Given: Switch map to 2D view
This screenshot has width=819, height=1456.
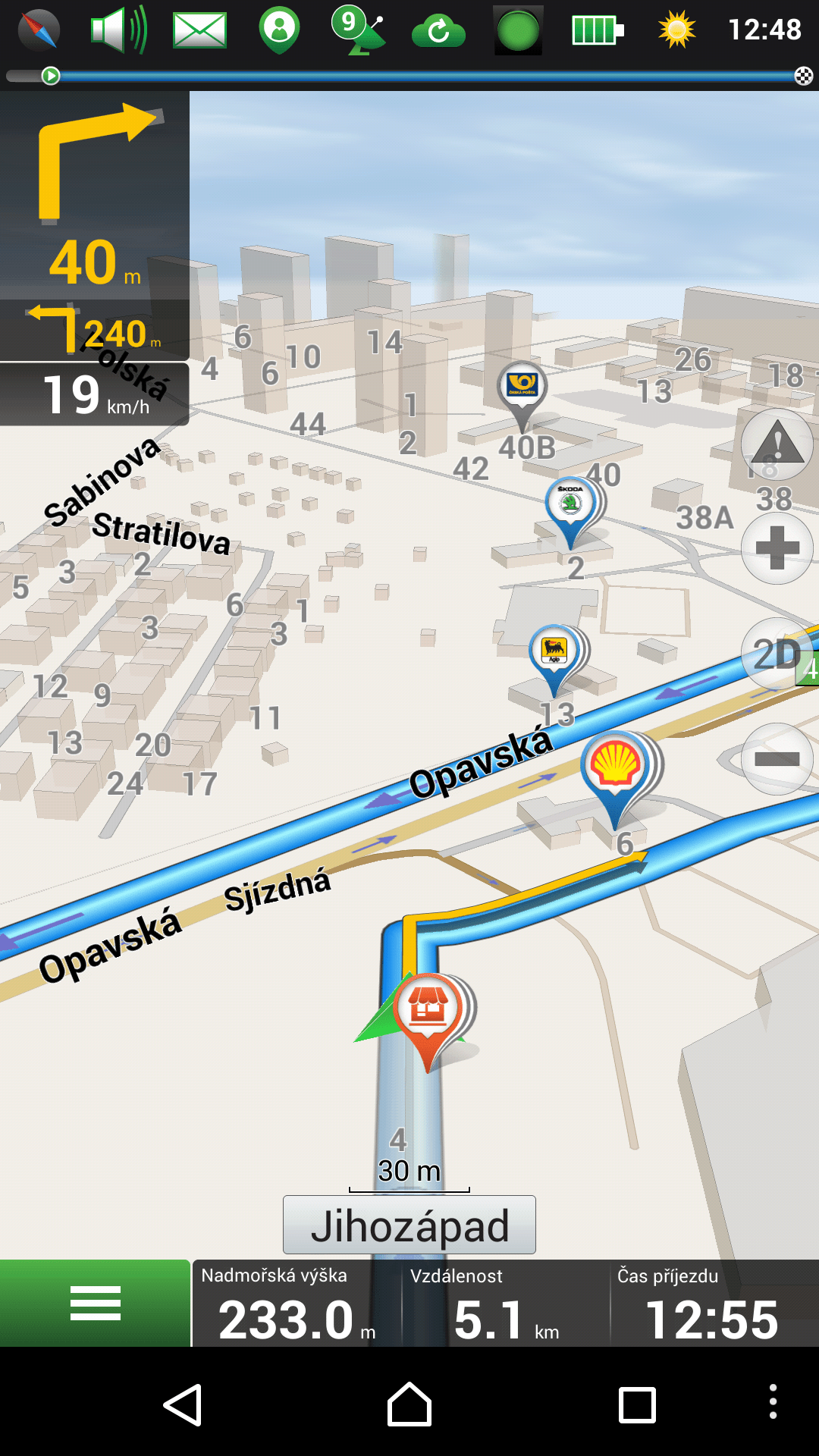Looking at the screenshot, I should 777,654.
